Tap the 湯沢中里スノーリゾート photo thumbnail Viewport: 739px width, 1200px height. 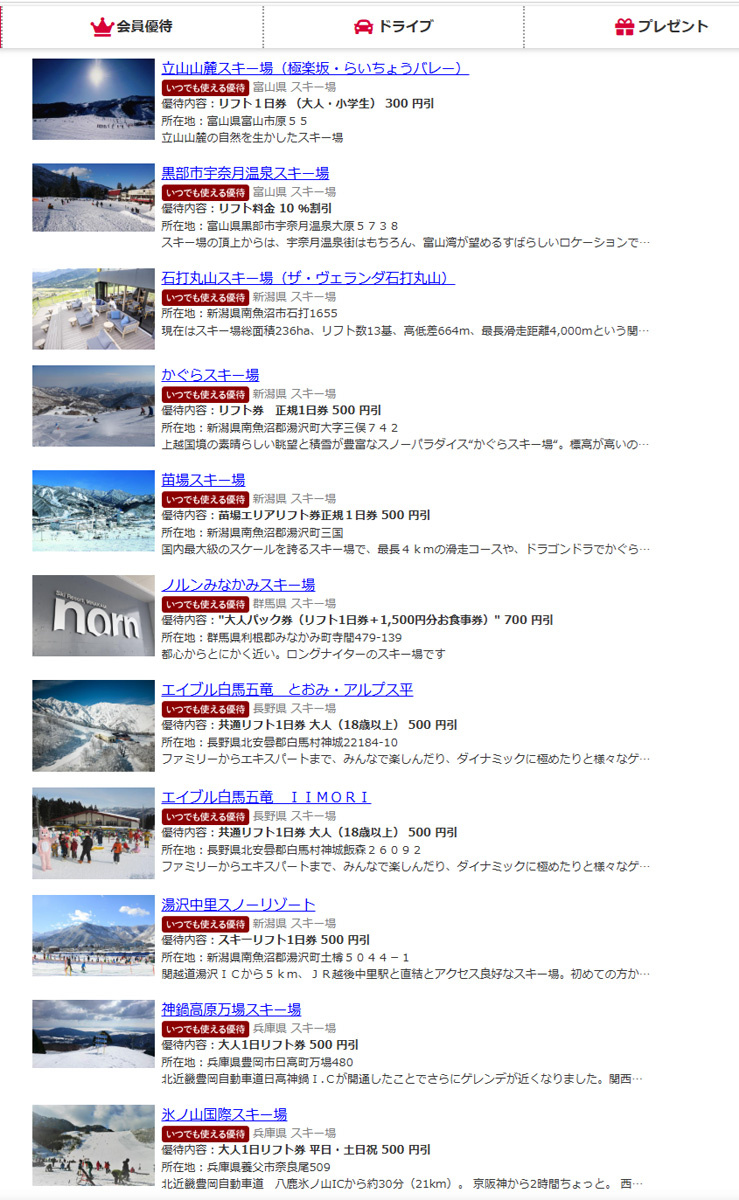click(93, 936)
